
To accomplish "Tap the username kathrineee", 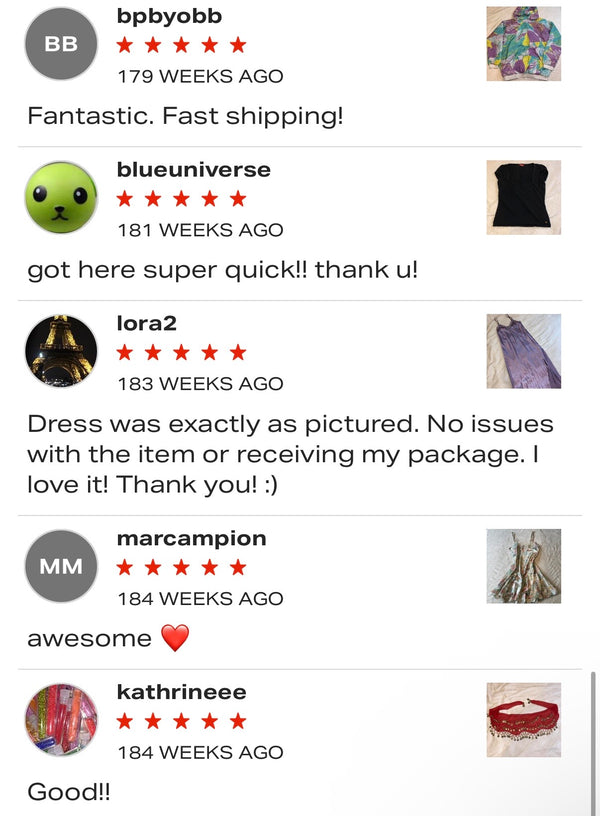I will tap(181, 691).
